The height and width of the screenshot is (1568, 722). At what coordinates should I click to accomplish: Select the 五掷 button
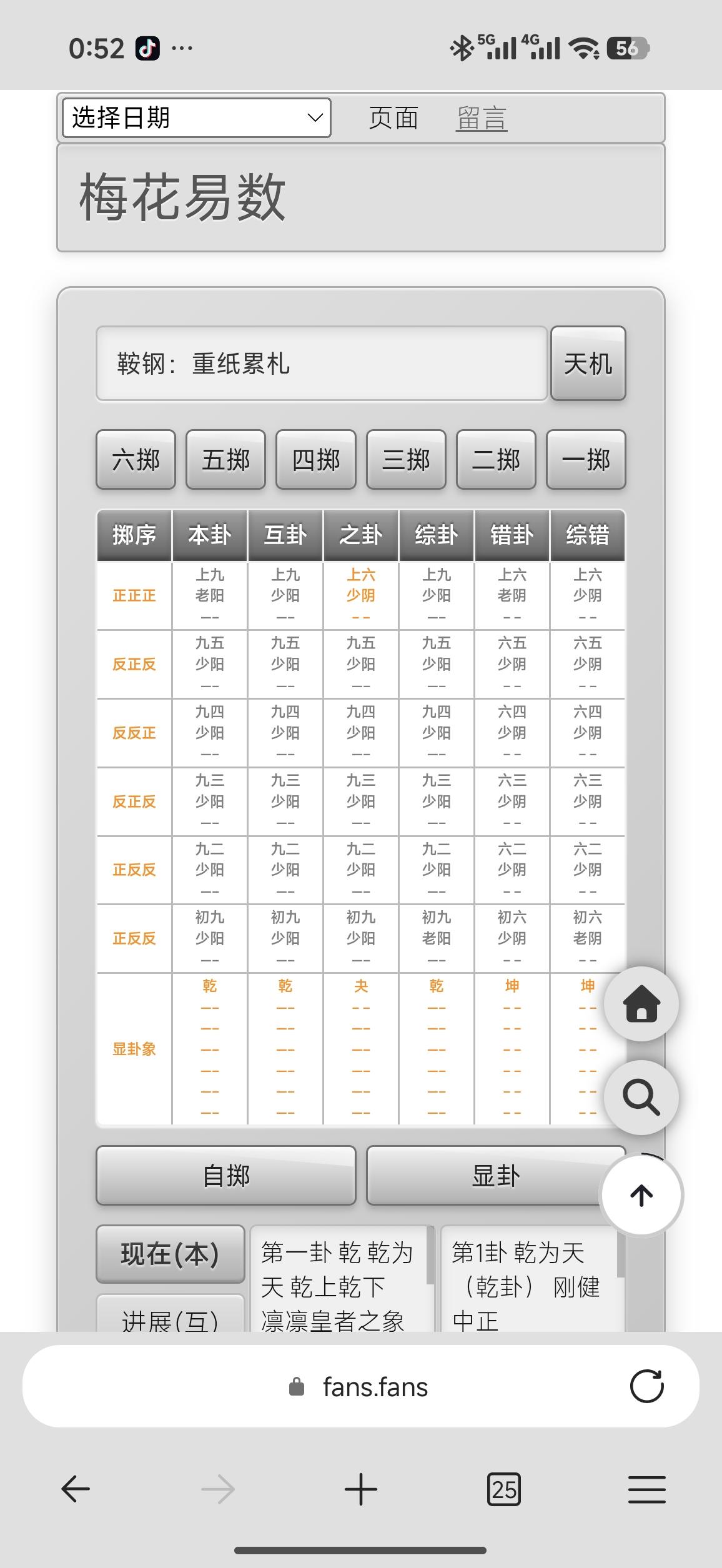[225, 460]
